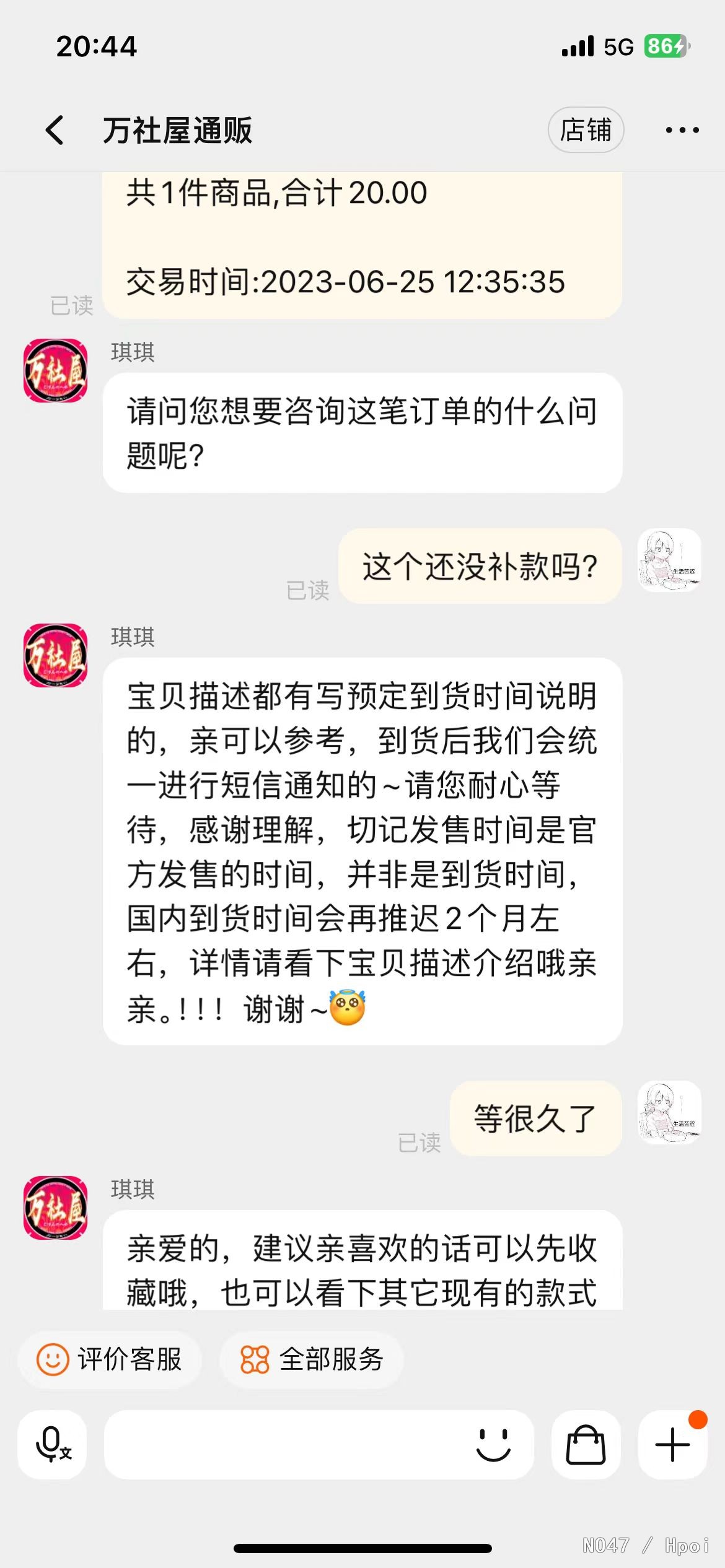The image size is (725, 1568).
Task: Open the three-dot overflow menu
Action: (x=682, y=131)
